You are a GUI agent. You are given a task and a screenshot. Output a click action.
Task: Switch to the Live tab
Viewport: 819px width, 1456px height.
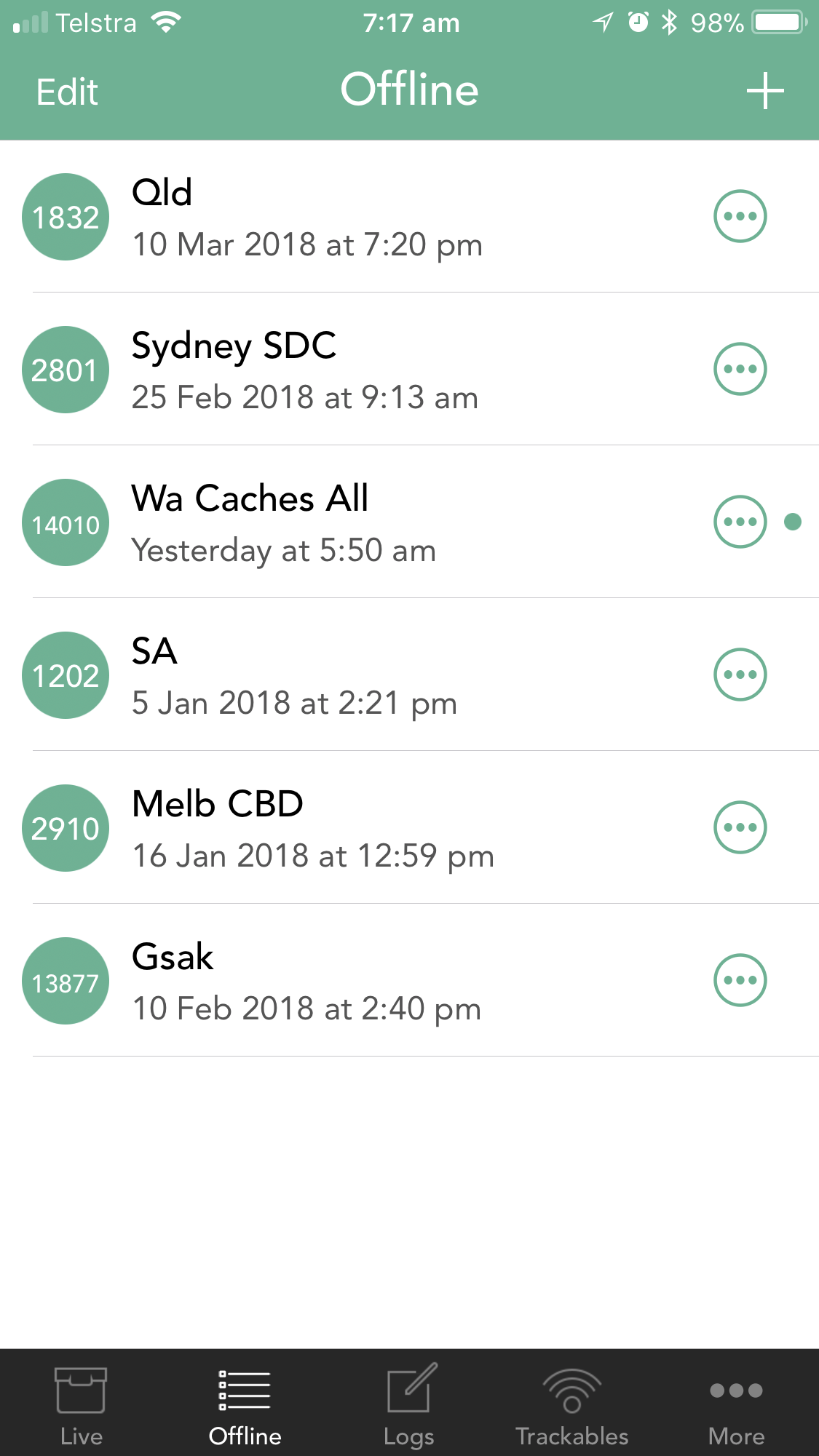coord(82,1404)
